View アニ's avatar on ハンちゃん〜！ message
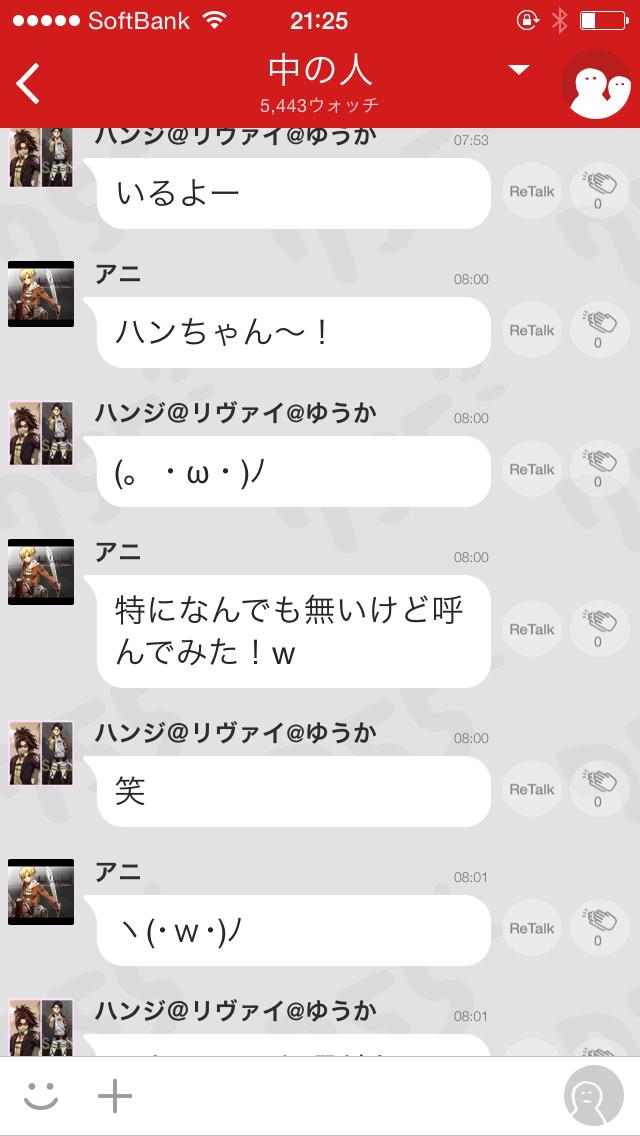Image resolution: width=640 pixels, height=1136 pixels. click(x=41, y=294)
